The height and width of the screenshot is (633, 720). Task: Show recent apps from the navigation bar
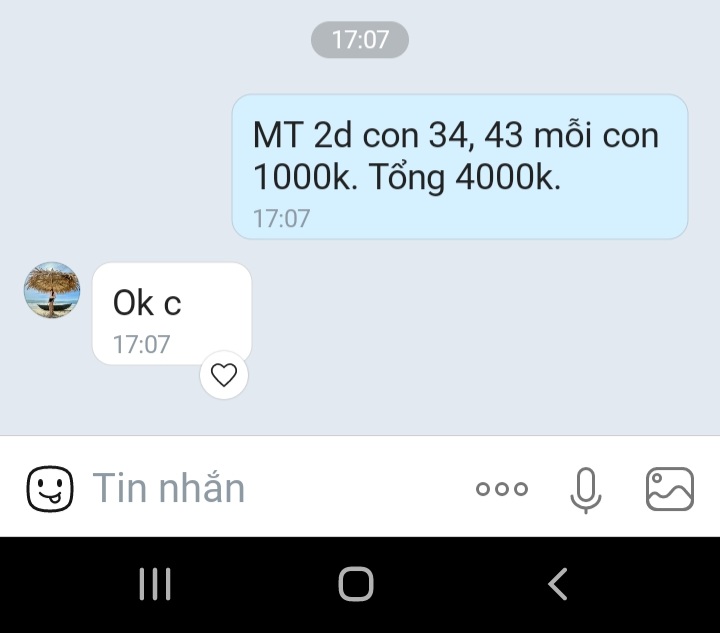point(155,584)
